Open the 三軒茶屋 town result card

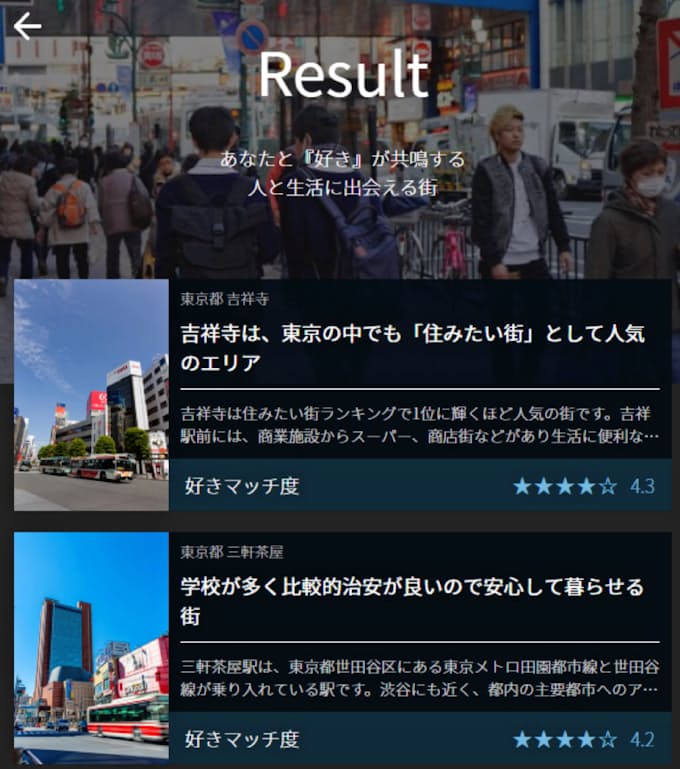point(420,602)
